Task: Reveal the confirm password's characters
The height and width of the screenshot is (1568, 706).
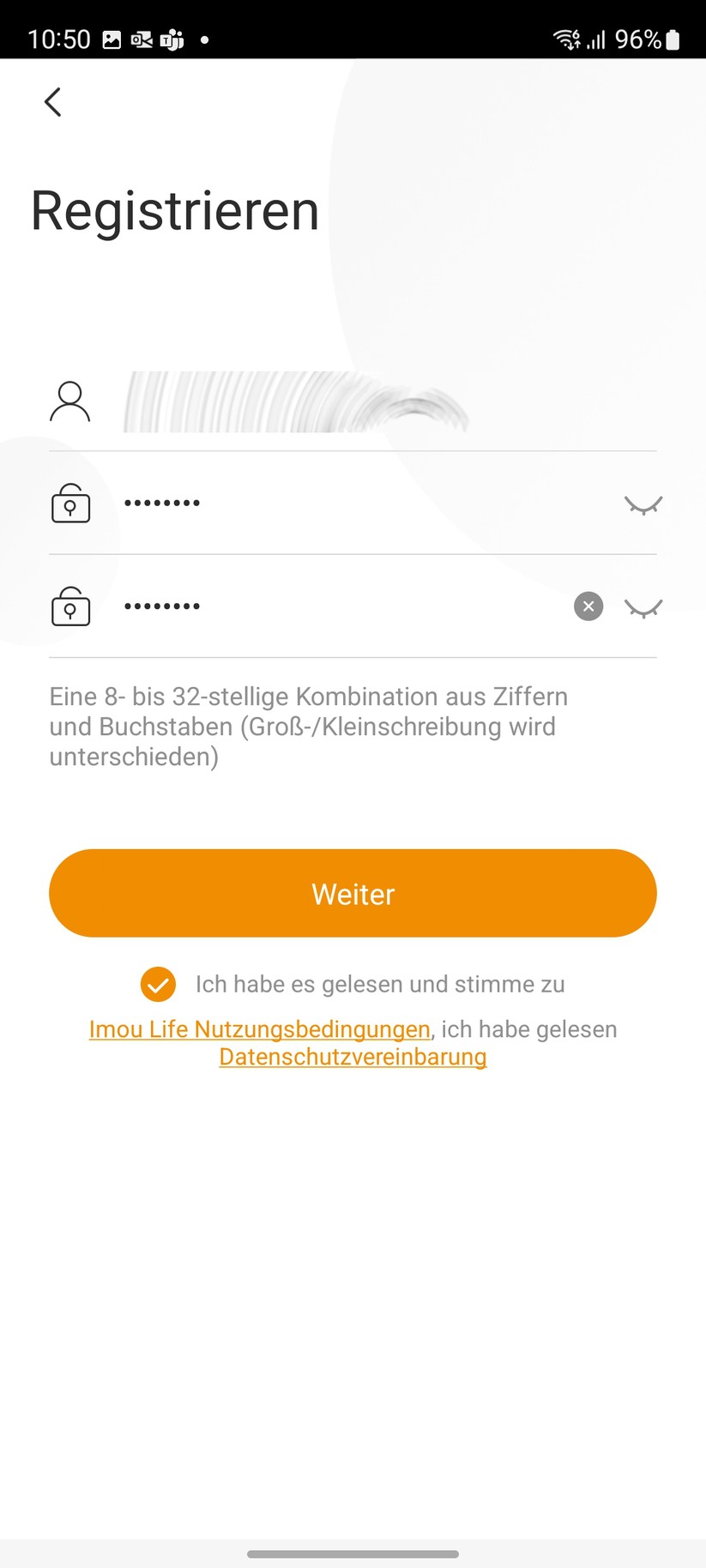Action: point(643,608)
